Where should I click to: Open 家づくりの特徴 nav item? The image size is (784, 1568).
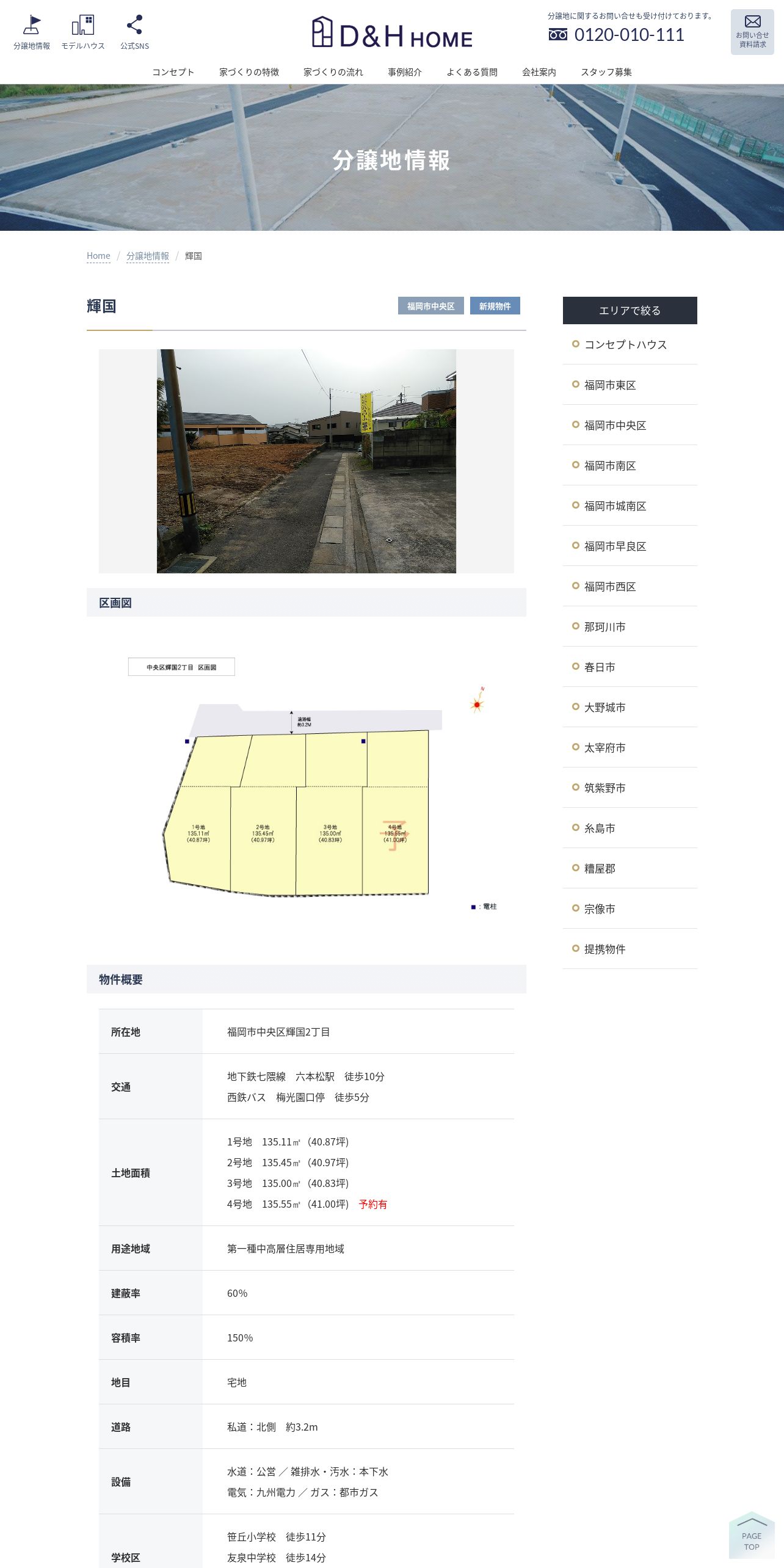point(249,72)
